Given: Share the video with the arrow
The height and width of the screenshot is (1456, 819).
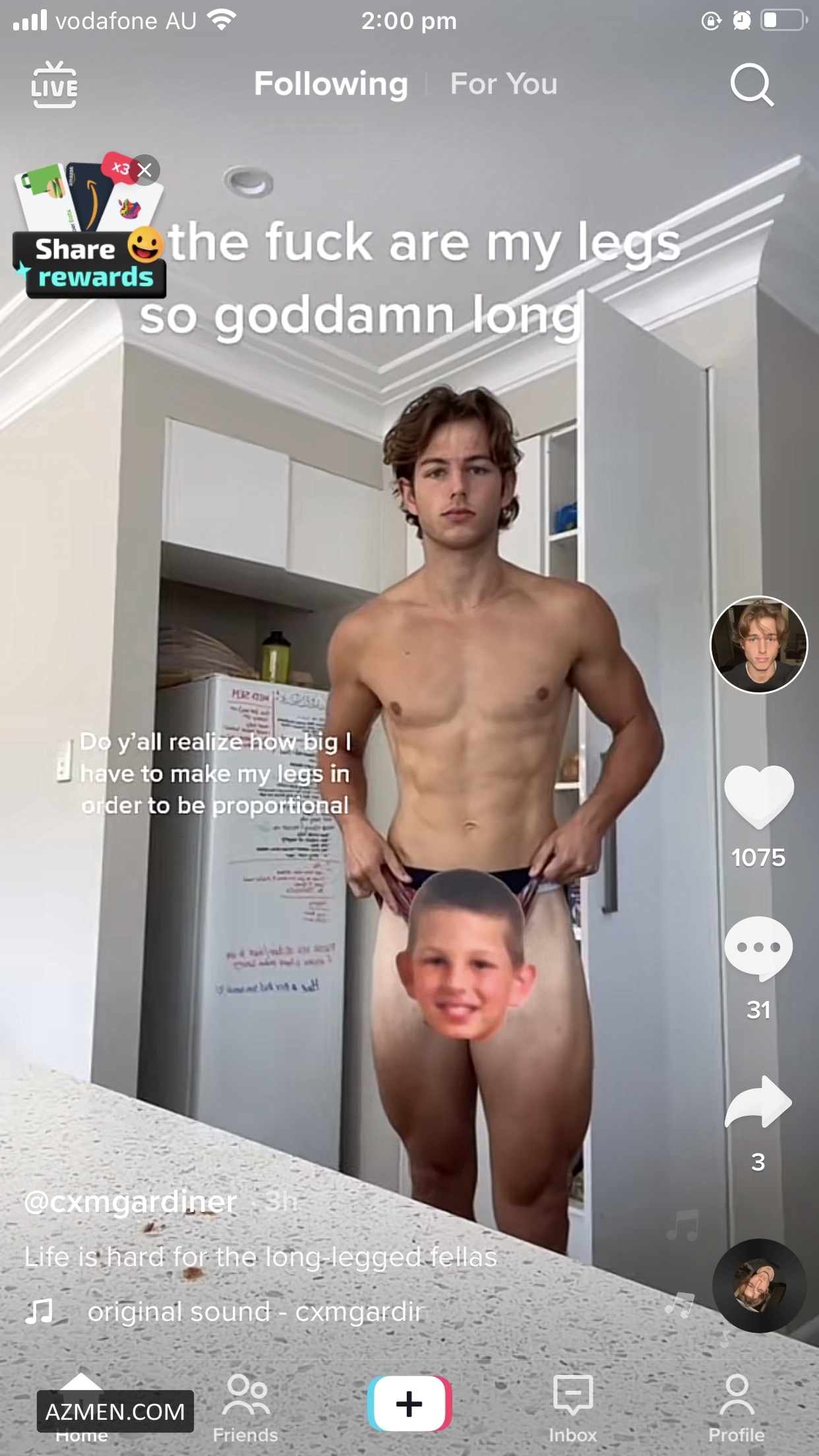Looking at the screenshot, I should click(758, 1102).
